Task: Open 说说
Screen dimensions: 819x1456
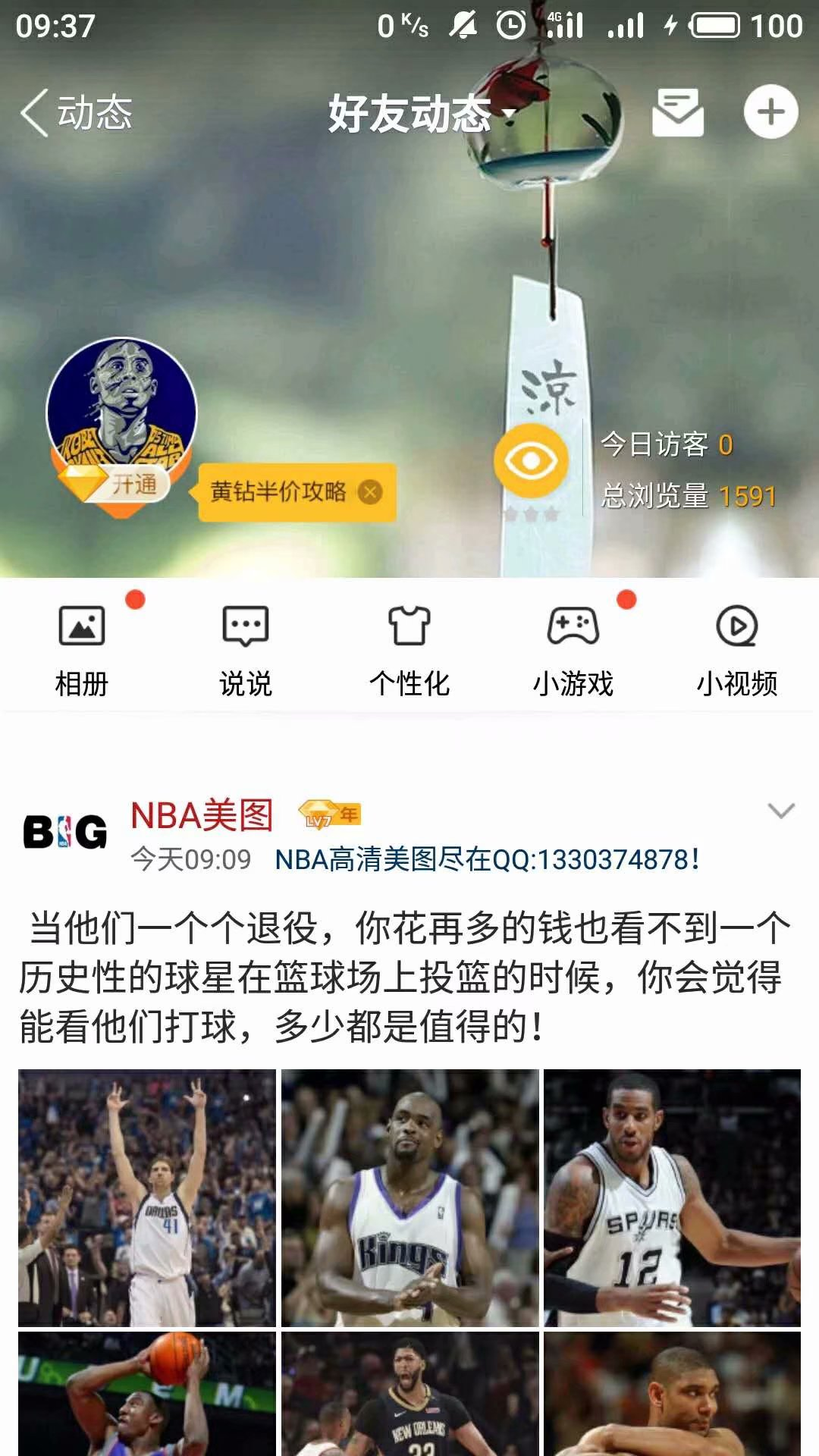Action: tap(245, 650)
